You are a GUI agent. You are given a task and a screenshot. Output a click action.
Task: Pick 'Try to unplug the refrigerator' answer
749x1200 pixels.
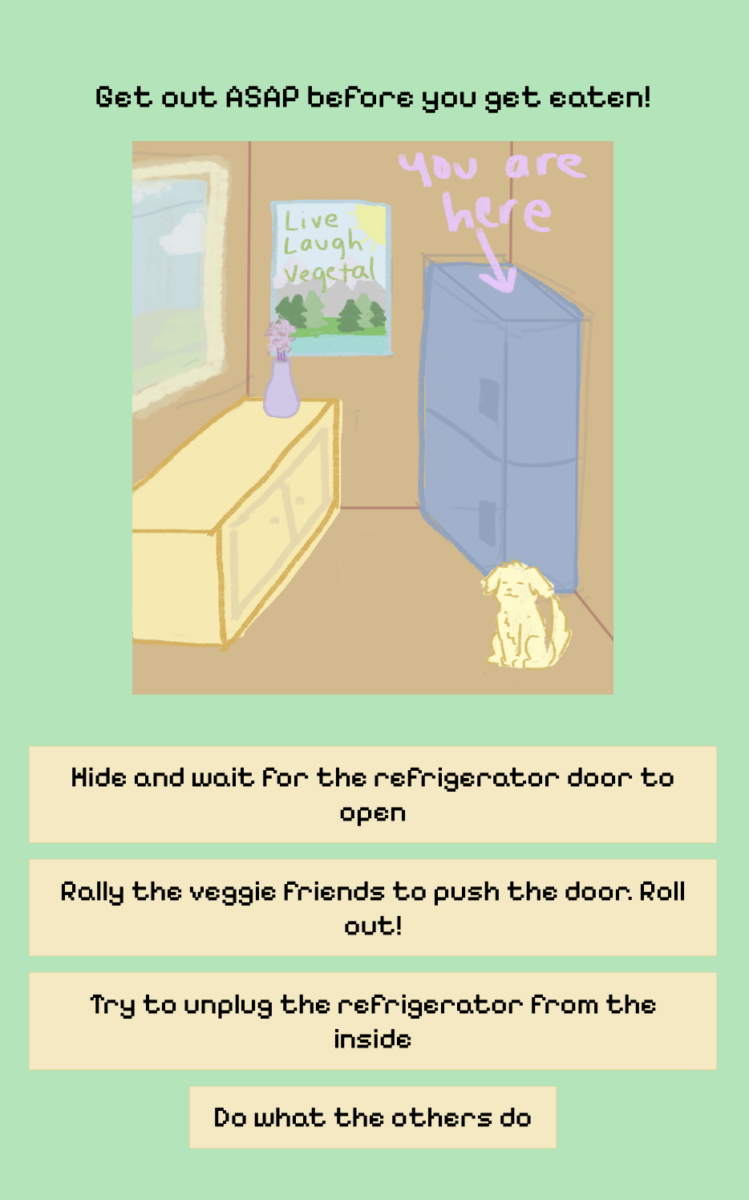[x=372, y=1021]
